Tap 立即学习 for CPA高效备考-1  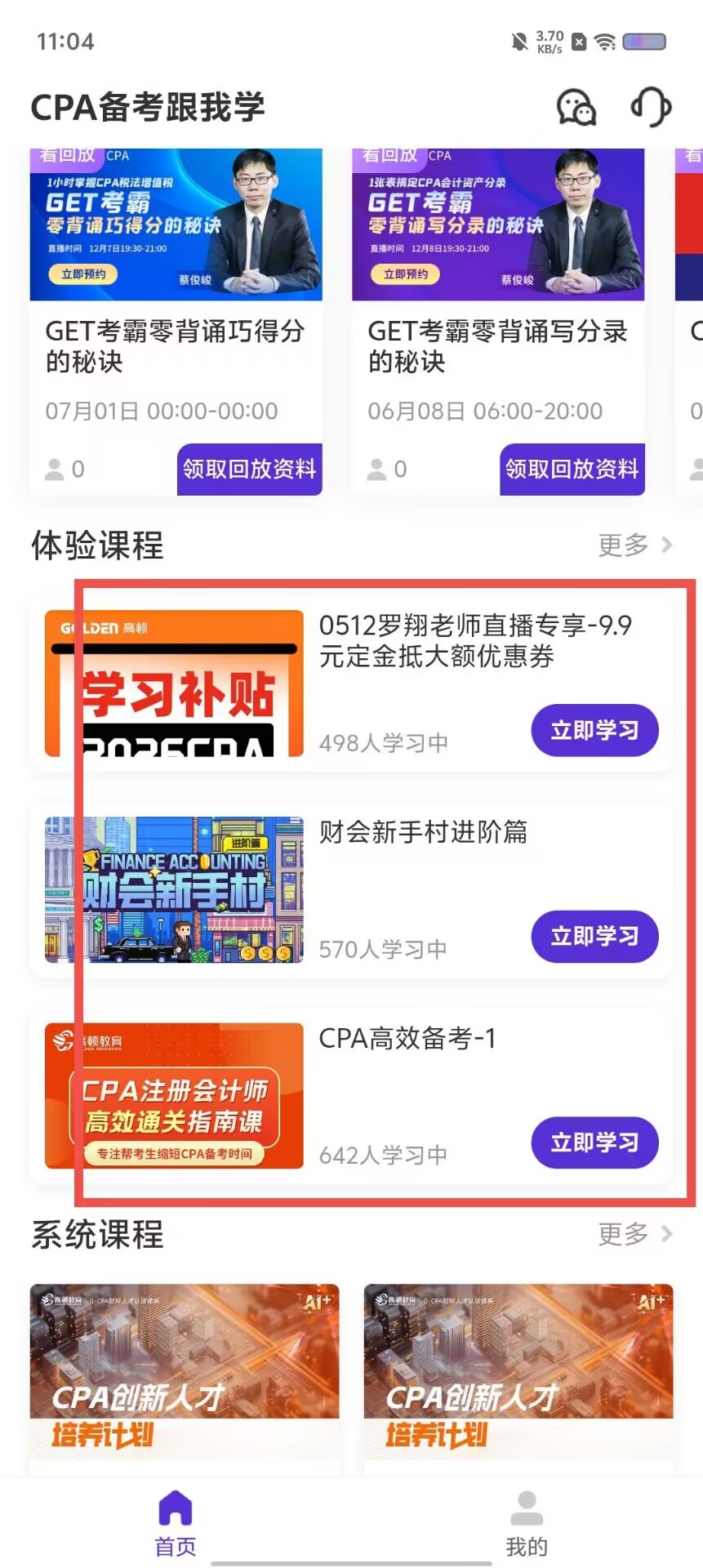click(594, 1143)
